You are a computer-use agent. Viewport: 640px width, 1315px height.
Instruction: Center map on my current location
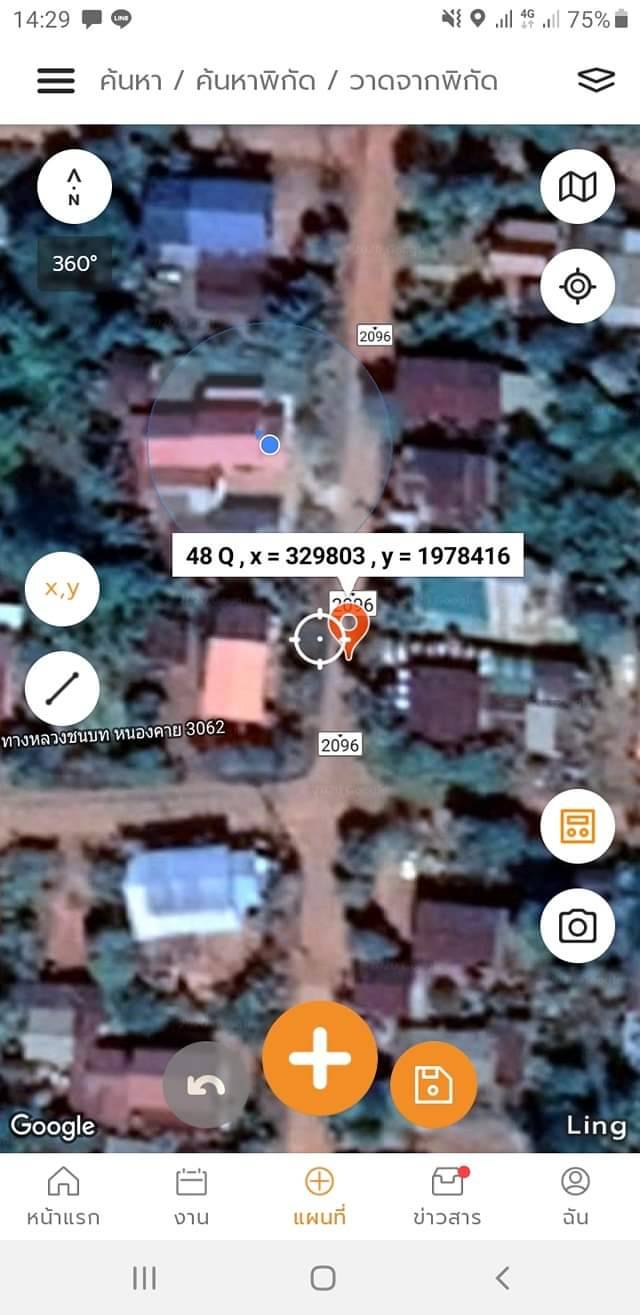(x=577, y=286)
